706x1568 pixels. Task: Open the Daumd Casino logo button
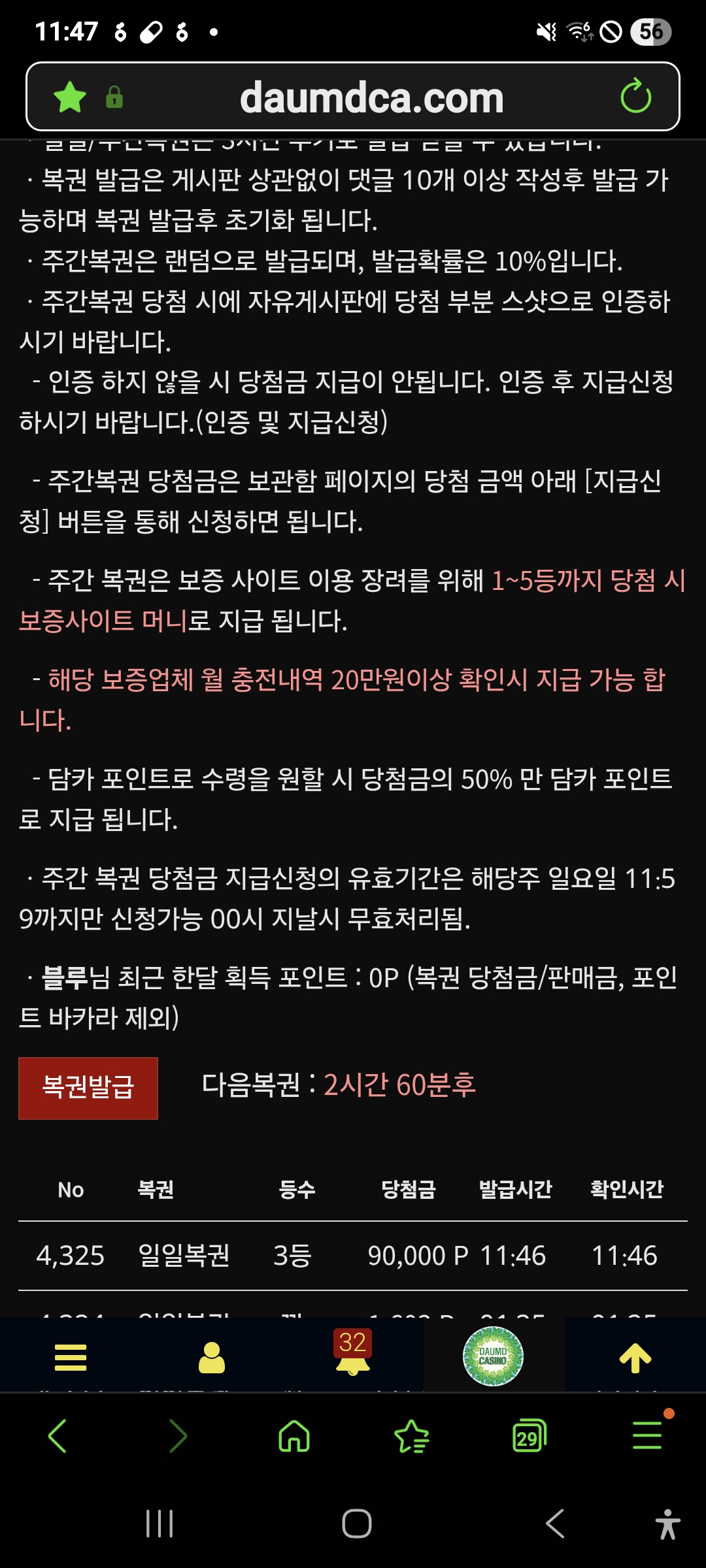493,1357
